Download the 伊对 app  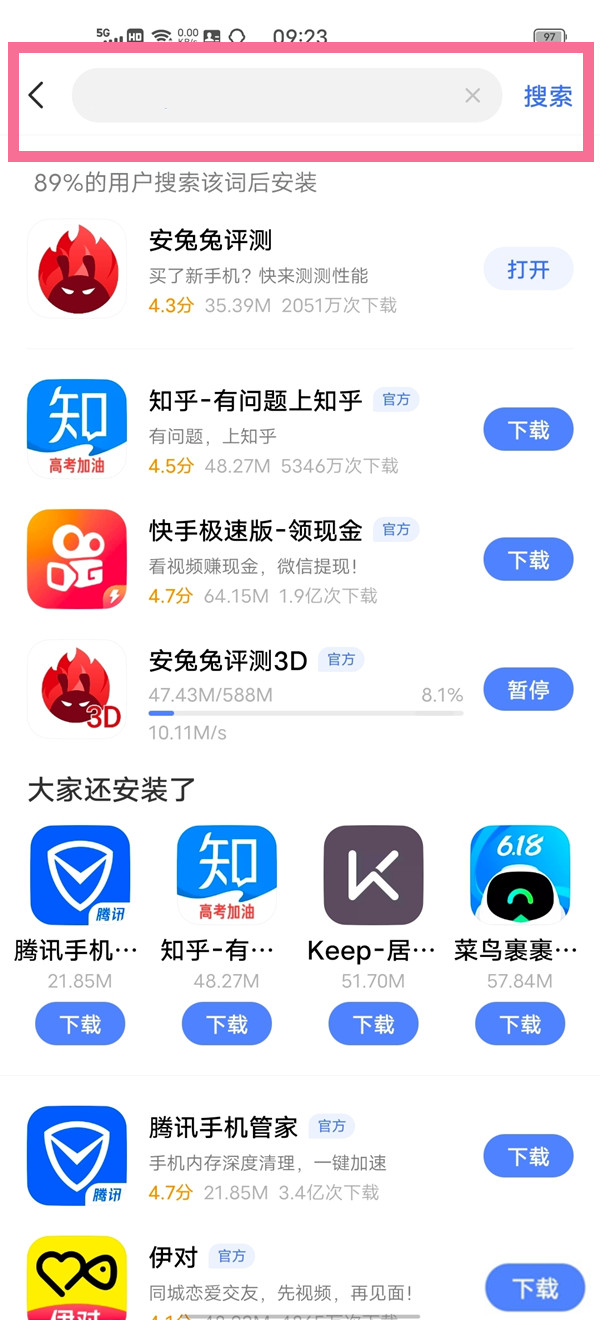(x=534, y=1287)
